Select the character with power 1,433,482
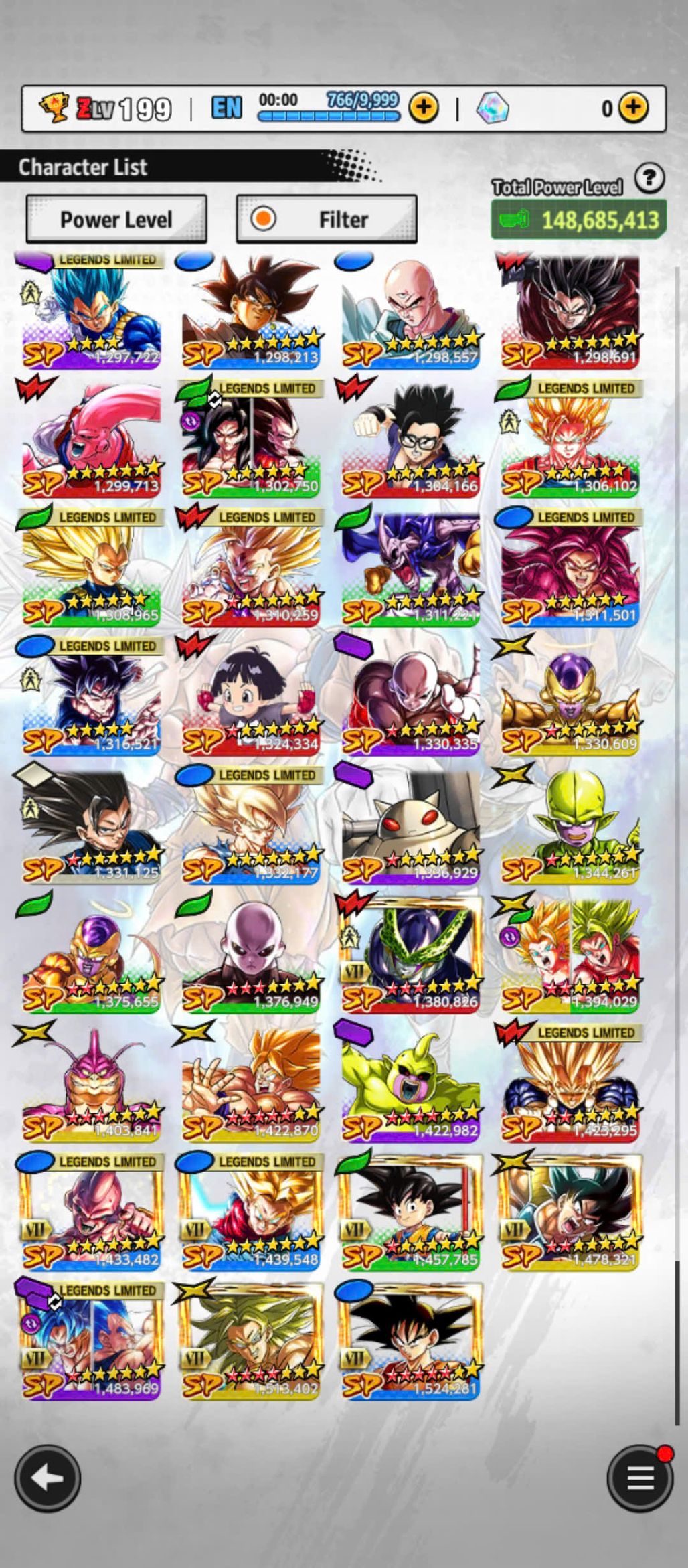 (x=92, y=1213)
